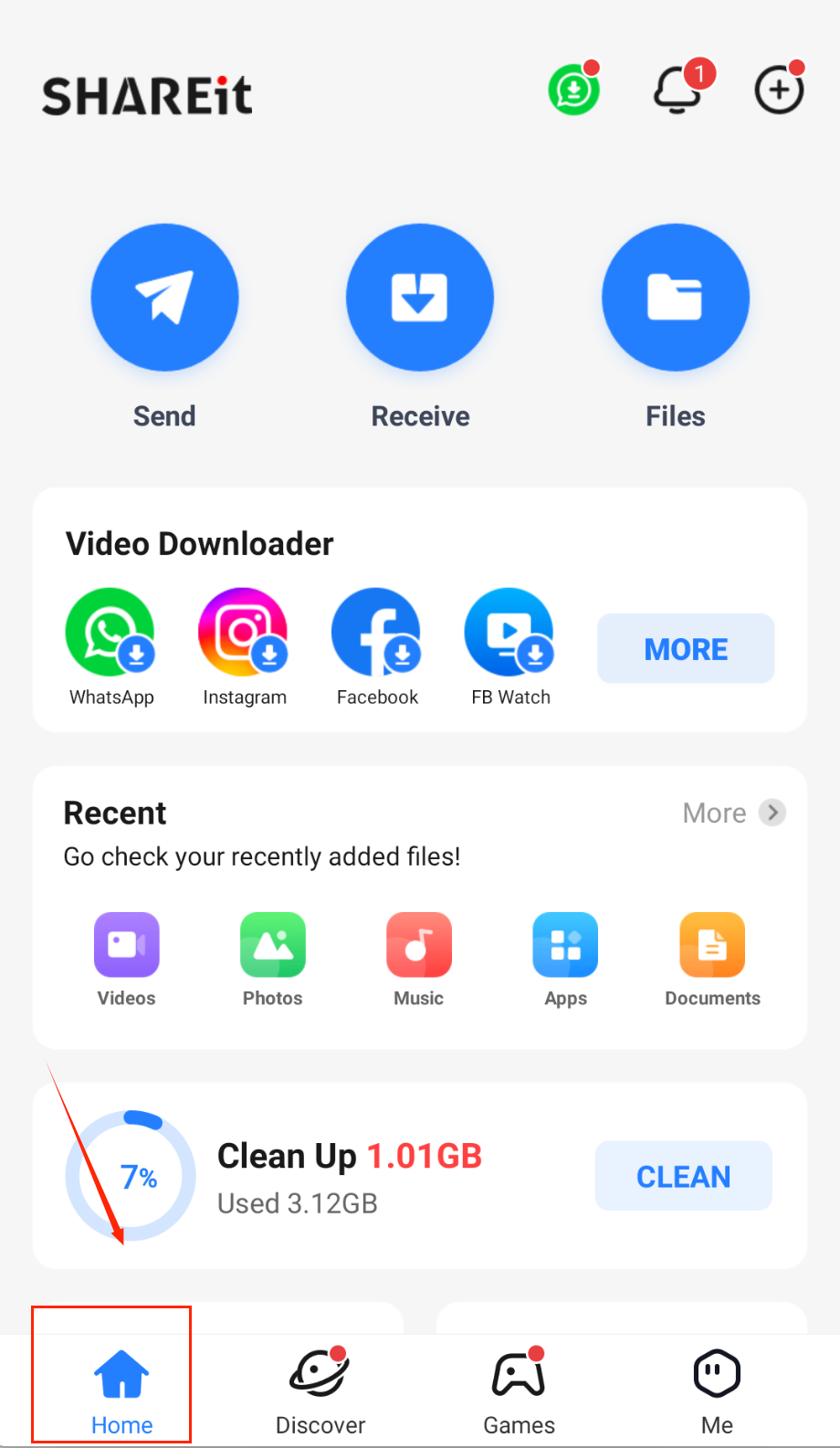View recent Apps
840x1448 pixels.
point(565,945)
